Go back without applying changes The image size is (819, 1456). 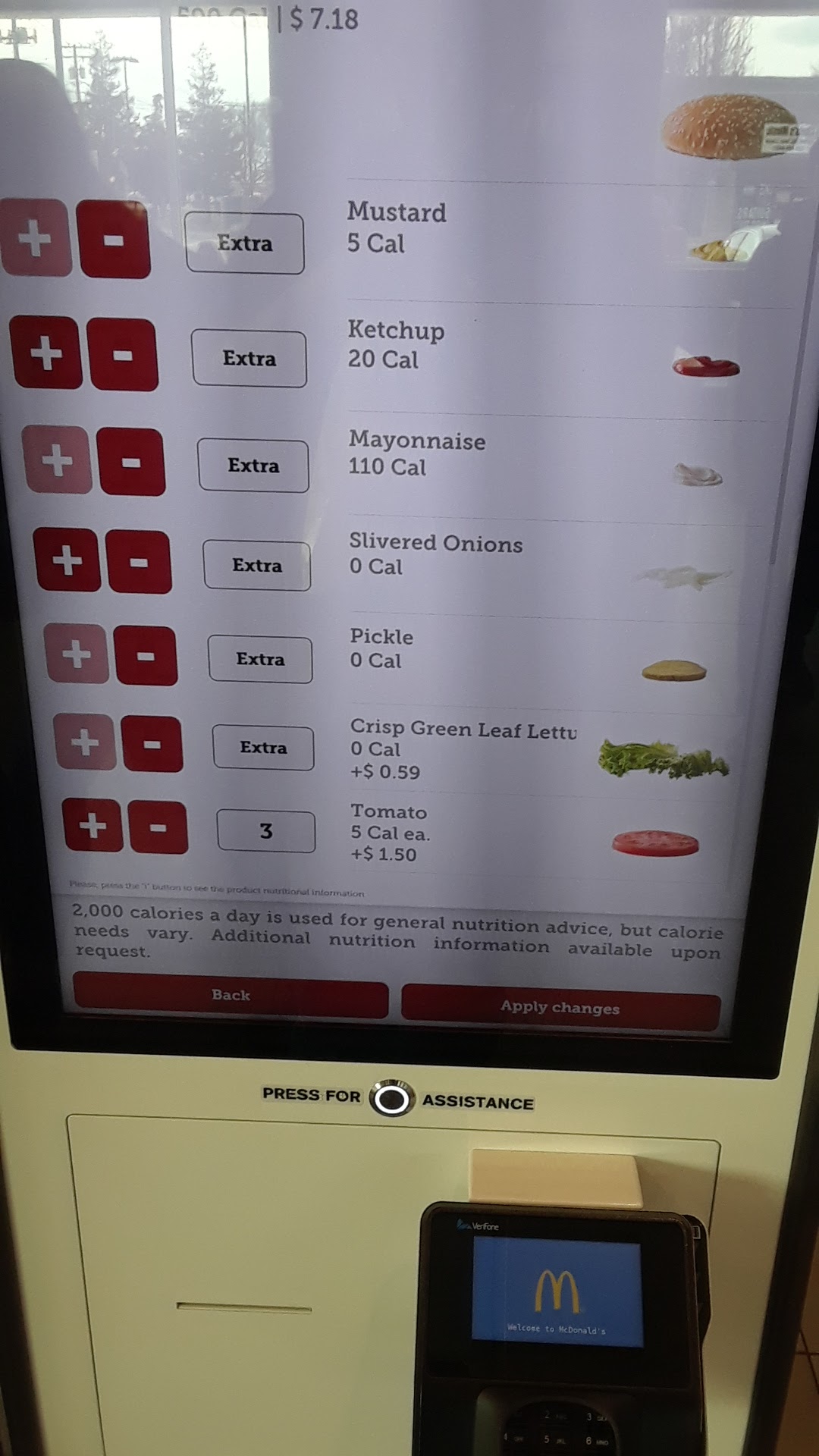click(231, 996)
